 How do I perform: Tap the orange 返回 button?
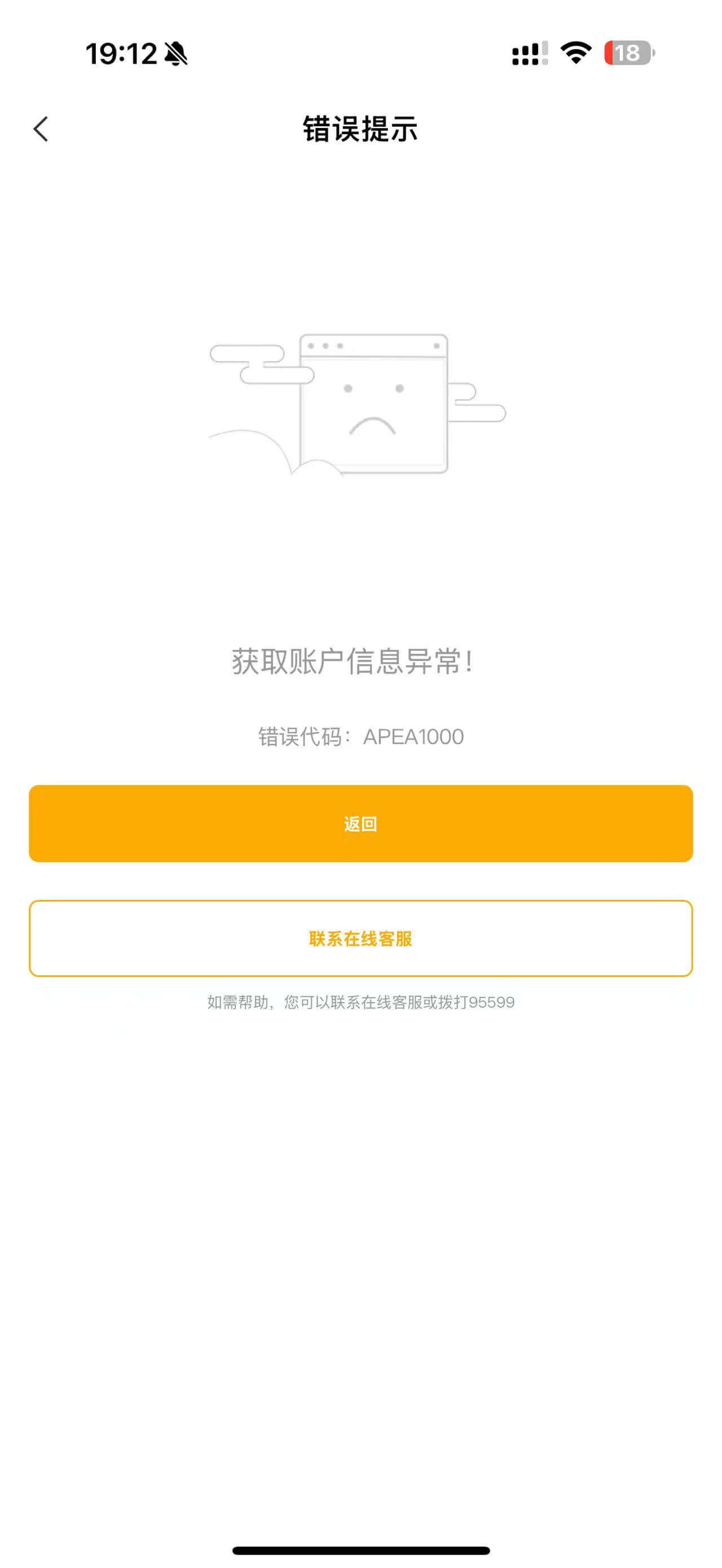[360, 823]
